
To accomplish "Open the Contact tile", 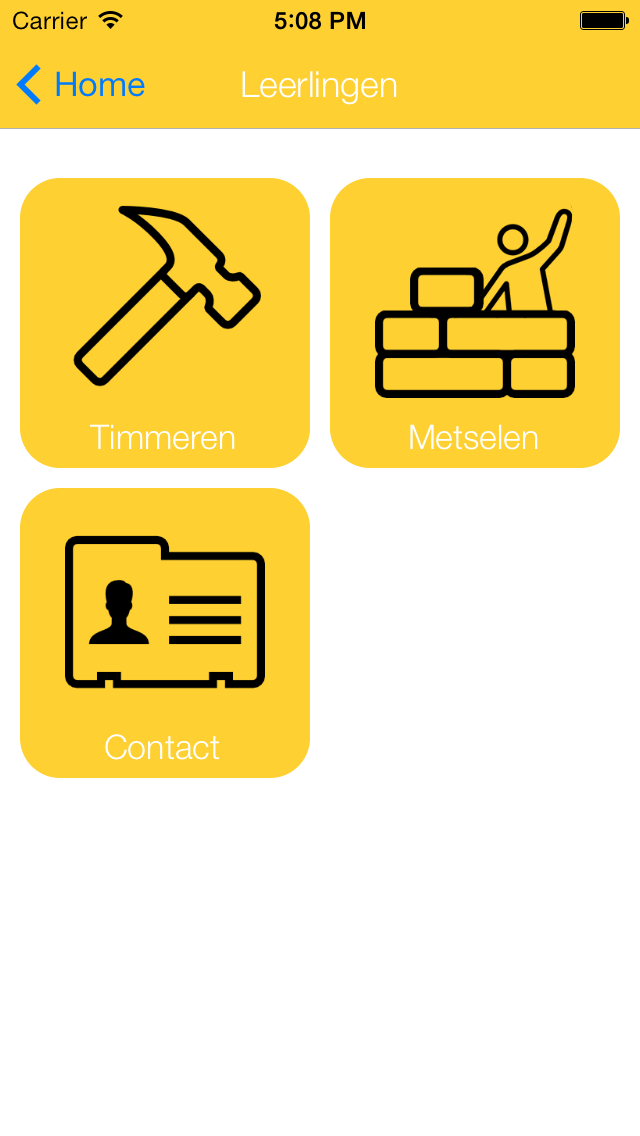I will tap(165, 632).
